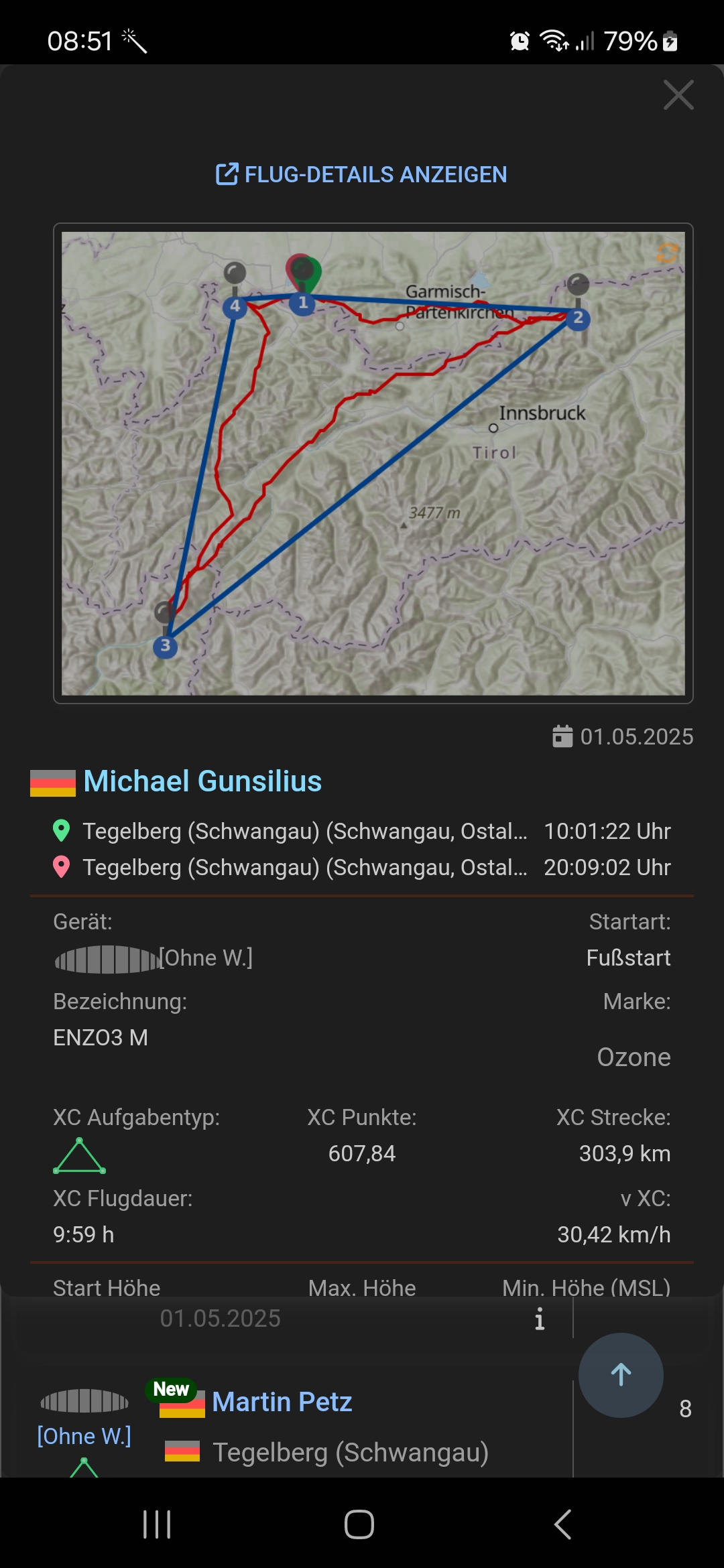Open Michael Gunsilius' pilot profile

point(202,781)
